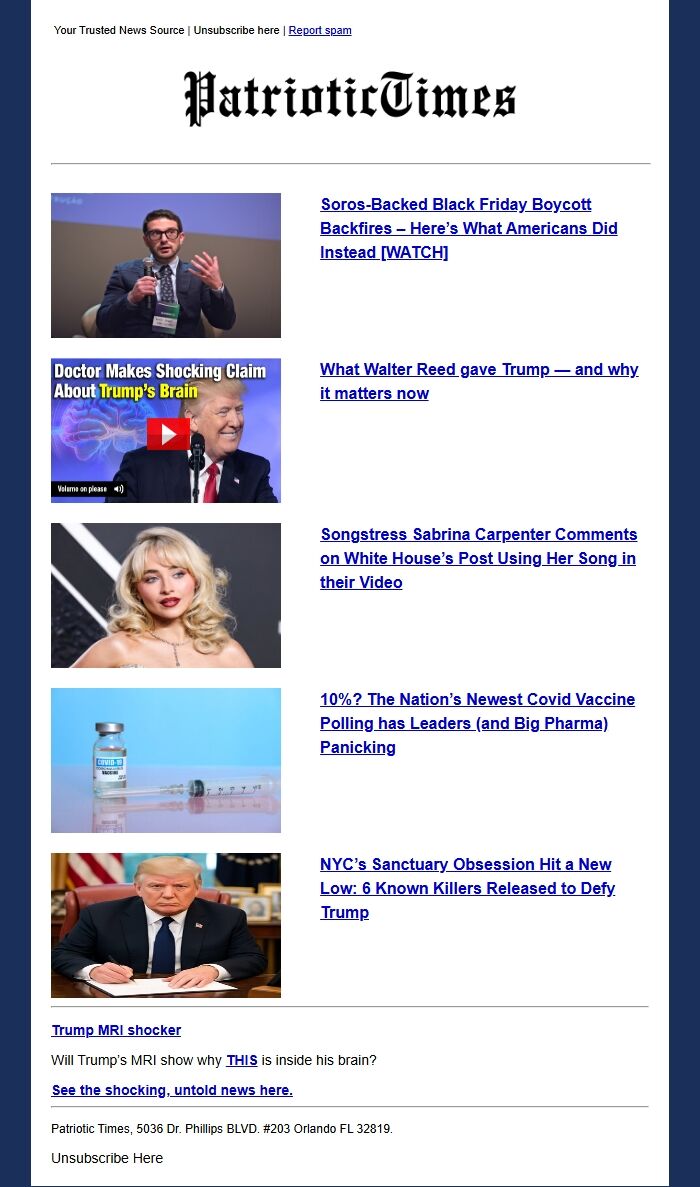Open the speaker photo beside the Soros story

click(166, 265)
